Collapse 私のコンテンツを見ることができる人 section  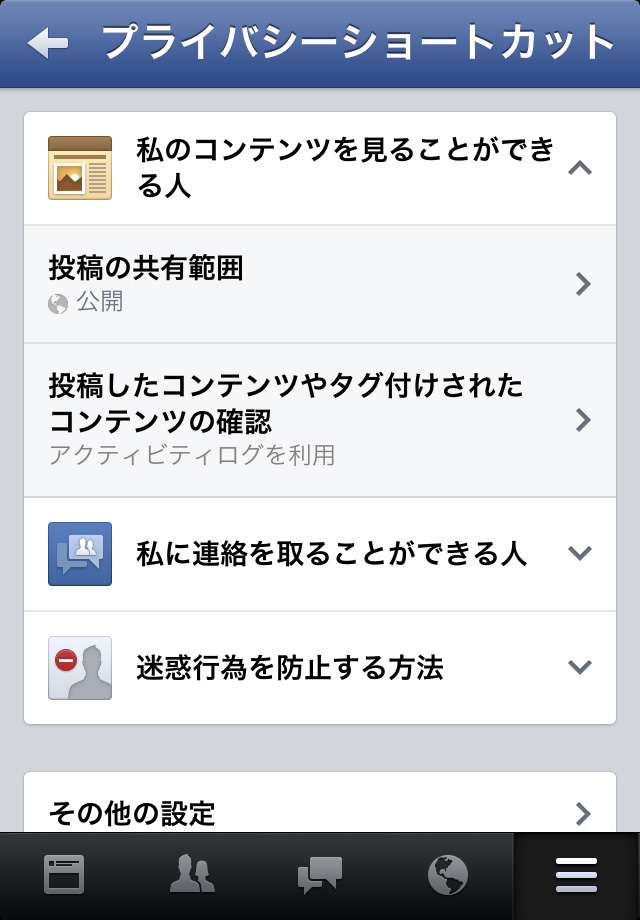pos(579,168)
